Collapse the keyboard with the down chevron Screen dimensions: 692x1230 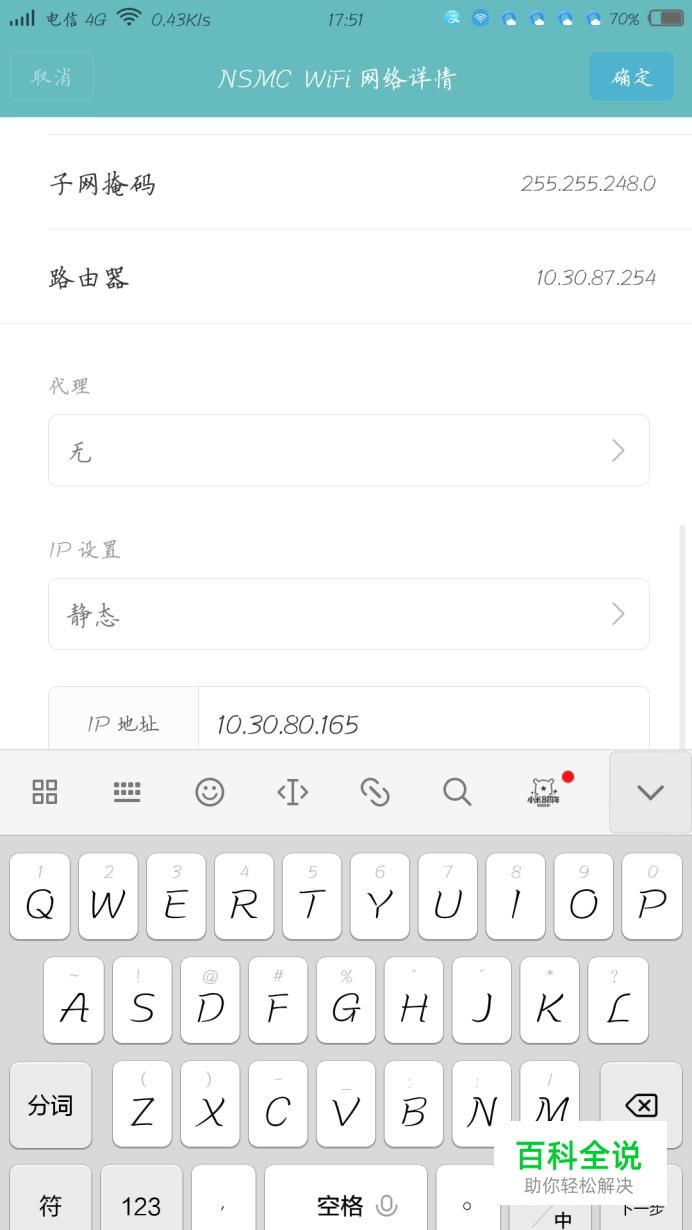point(650,792)
